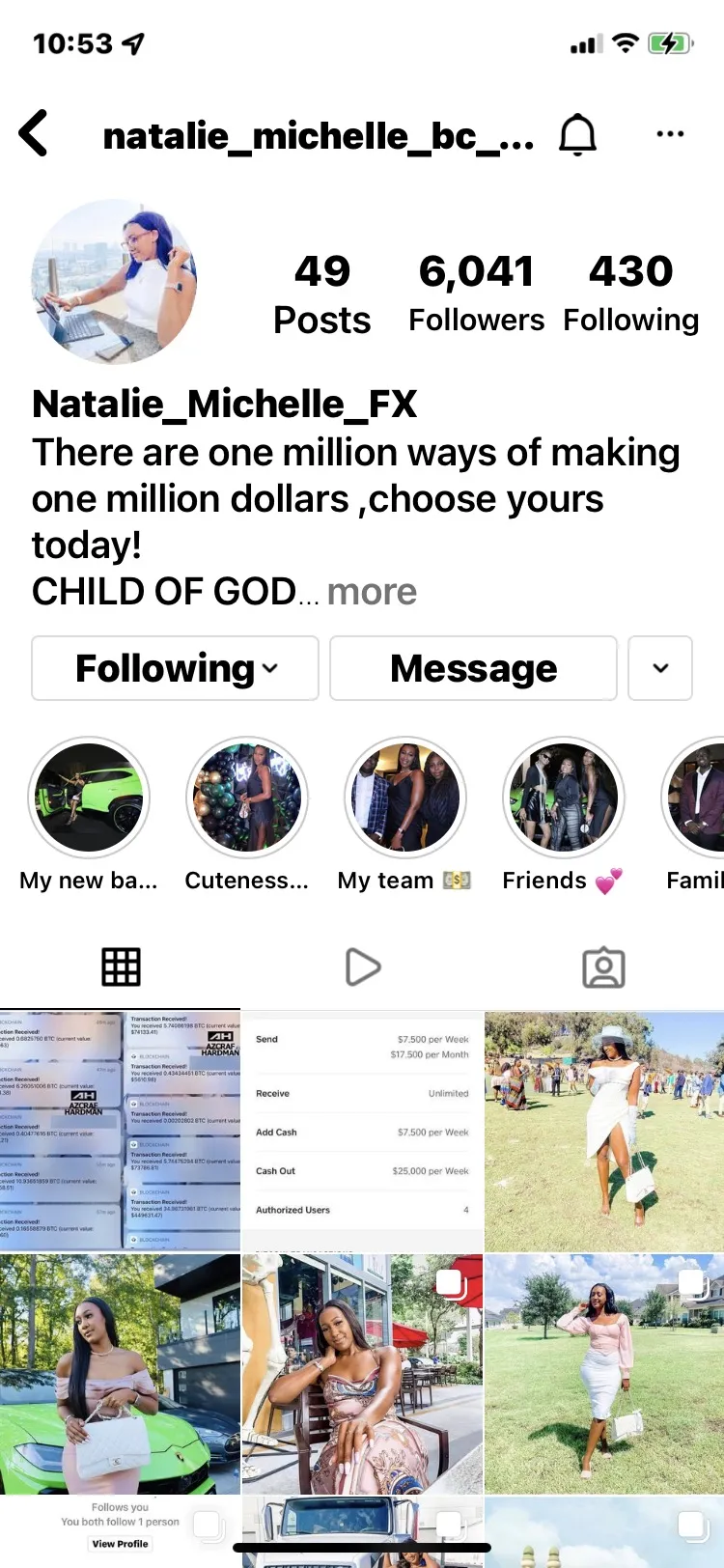Viewport: 724px width, 1568px height.
Task: Open the three-dot overflow menu
Action: coord(670,134)
